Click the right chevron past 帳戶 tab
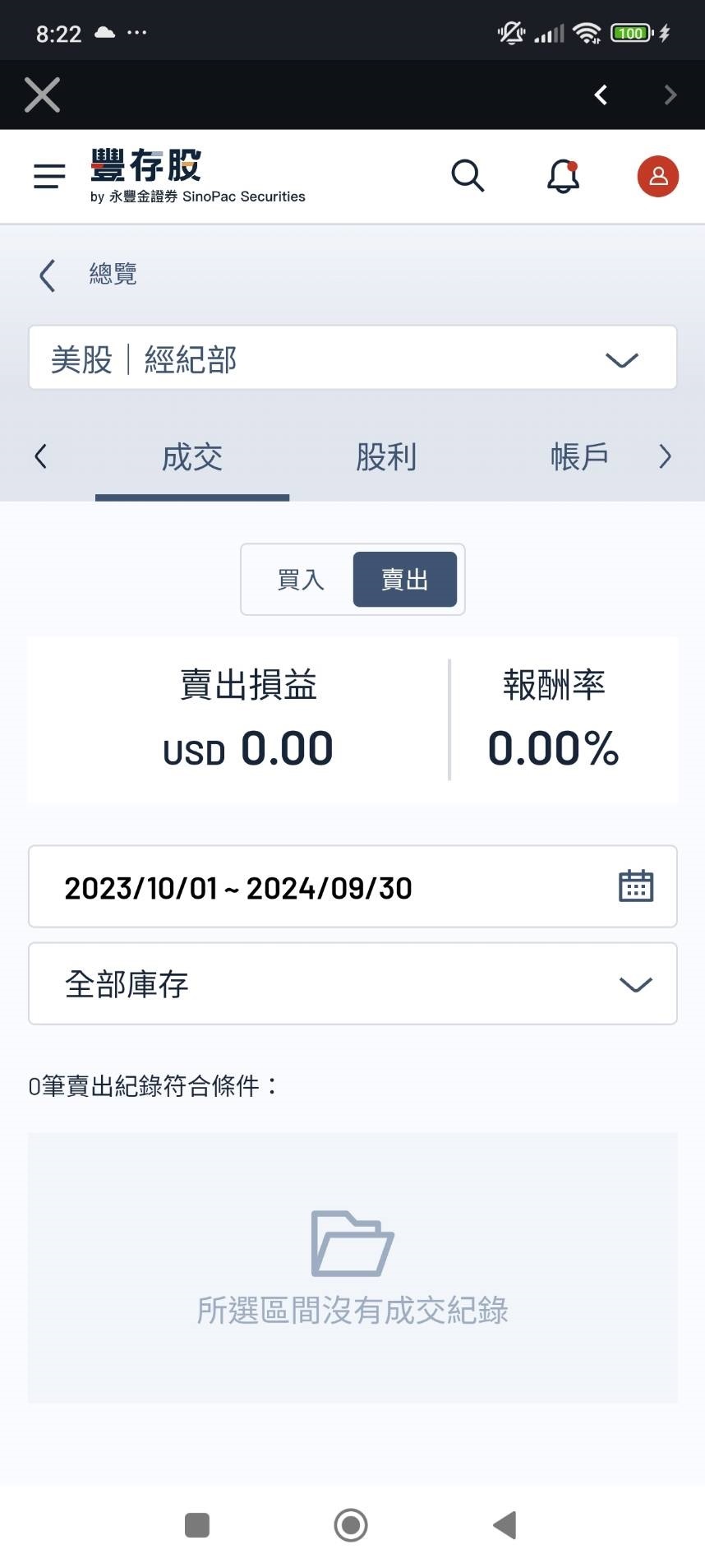Viewport: 705px width, 1568px height. pos(665,456)
